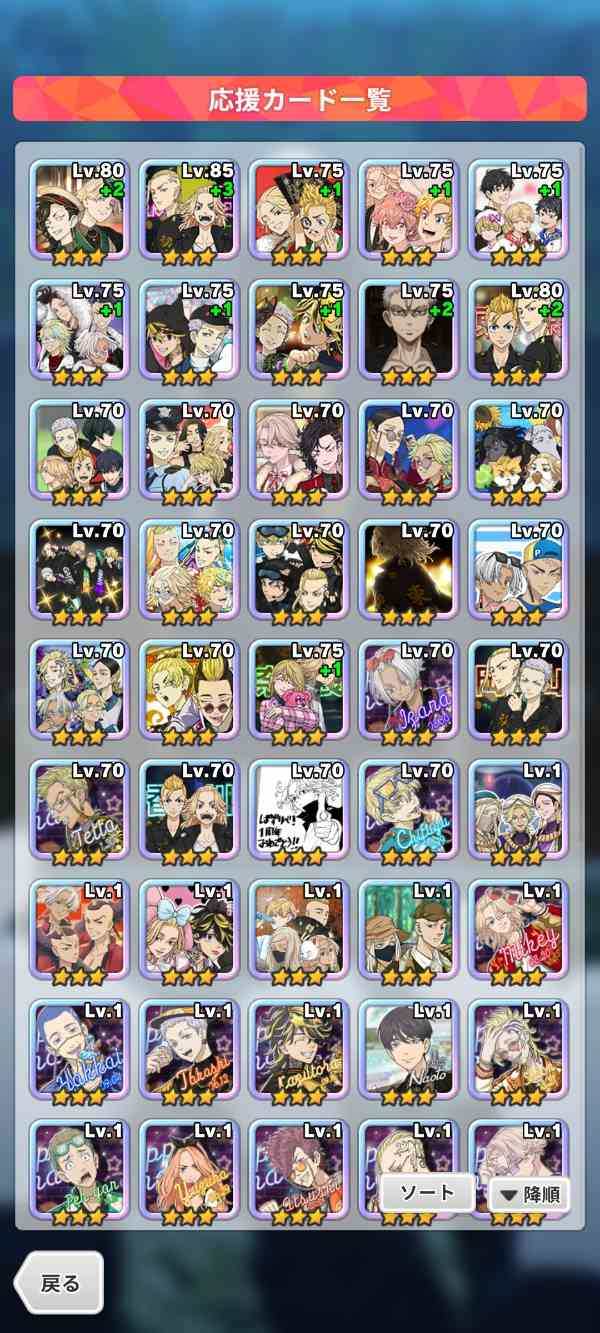Open the Hakkai Lv.1 card

[x=80, y=1049]
